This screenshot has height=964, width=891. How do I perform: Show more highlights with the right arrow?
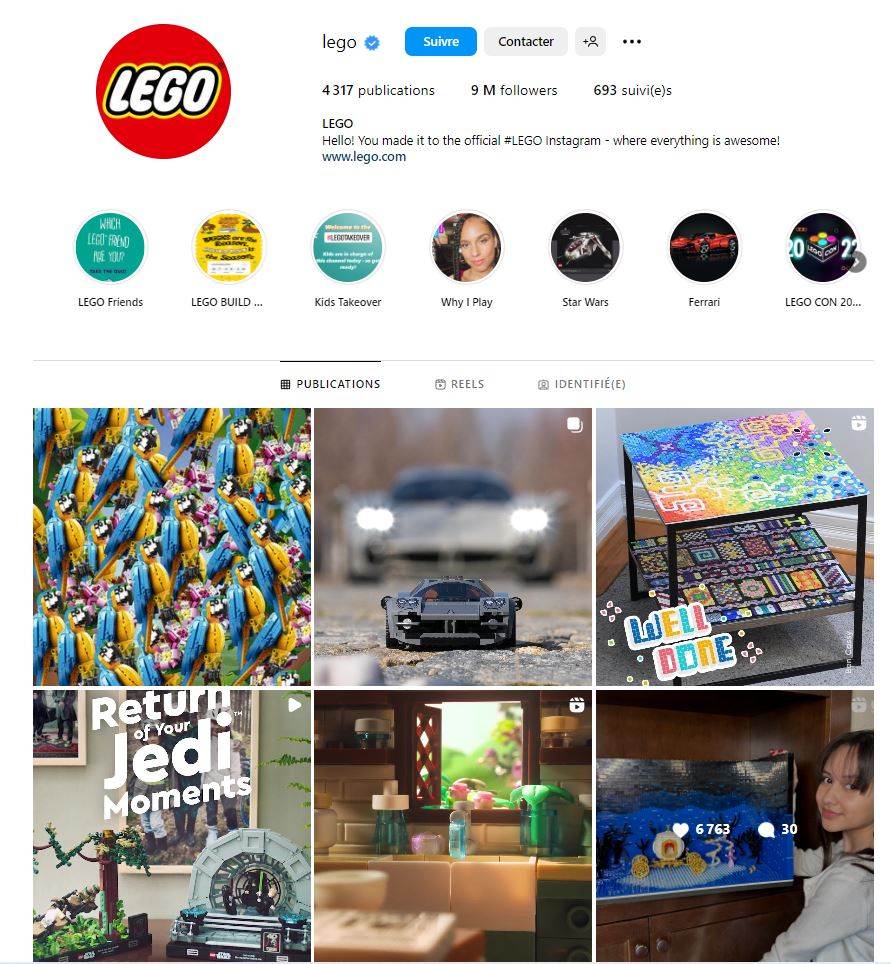pos(856,262)
